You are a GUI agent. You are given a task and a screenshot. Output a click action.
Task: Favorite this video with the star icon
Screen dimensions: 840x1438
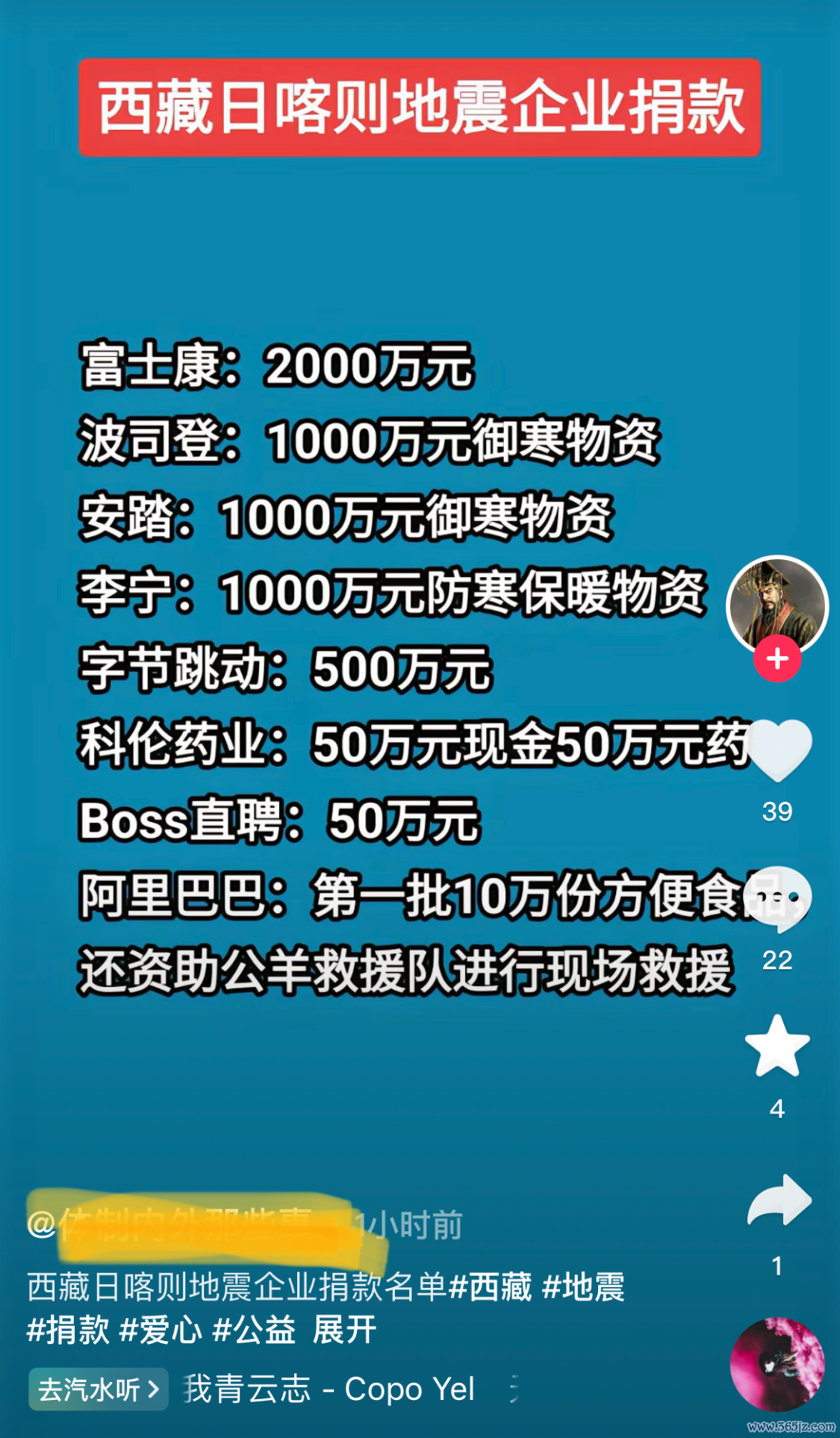click(x=777, y=1046)
